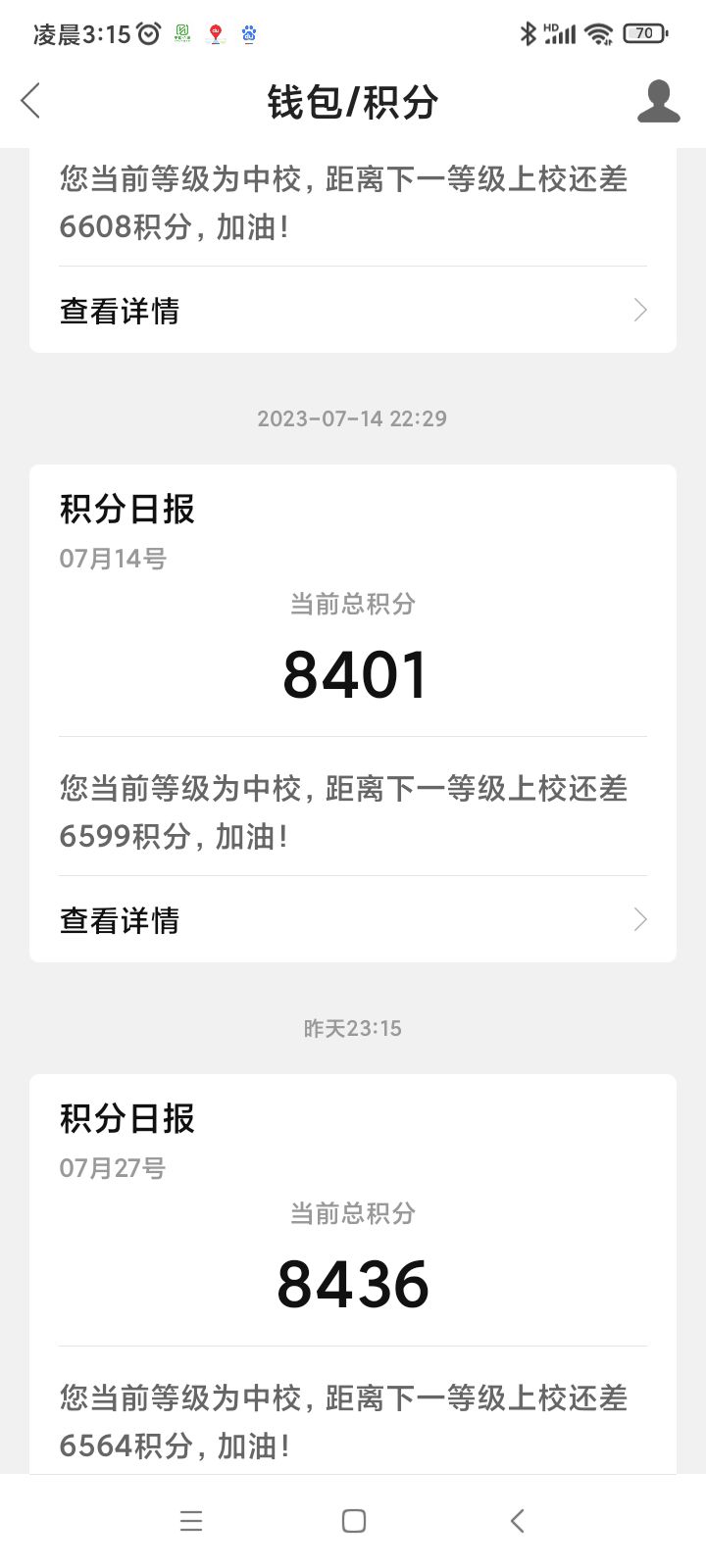The height and width of the screenshot is (1568, 706).
Task: Open the profile icon in the header
Action: tap(658, 101)
